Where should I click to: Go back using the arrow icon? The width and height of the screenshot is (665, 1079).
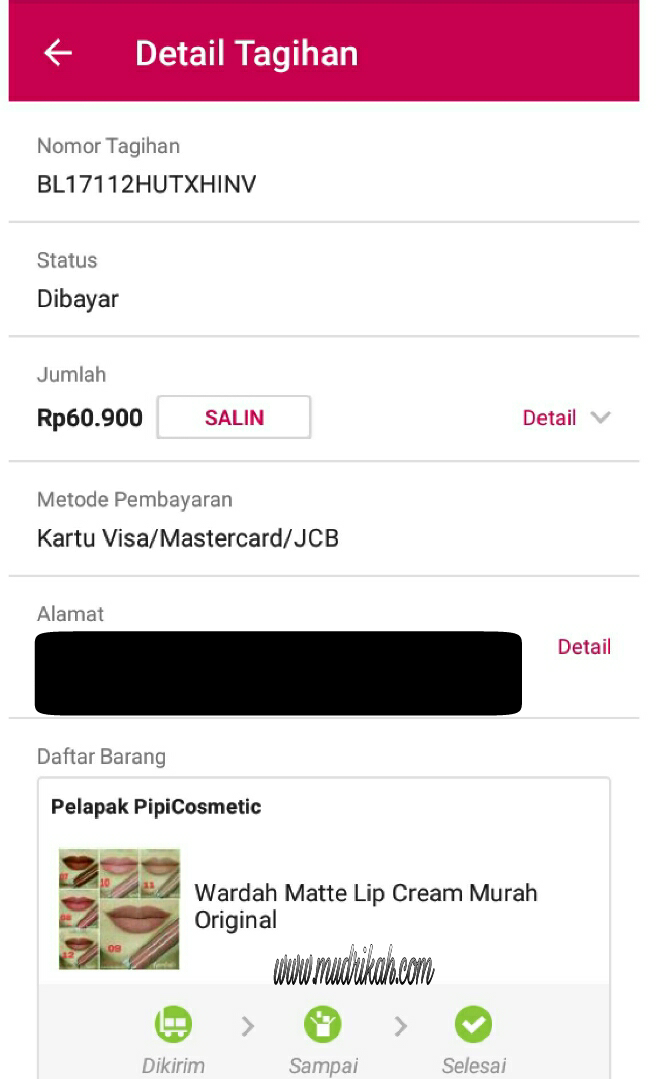point(58,53)
